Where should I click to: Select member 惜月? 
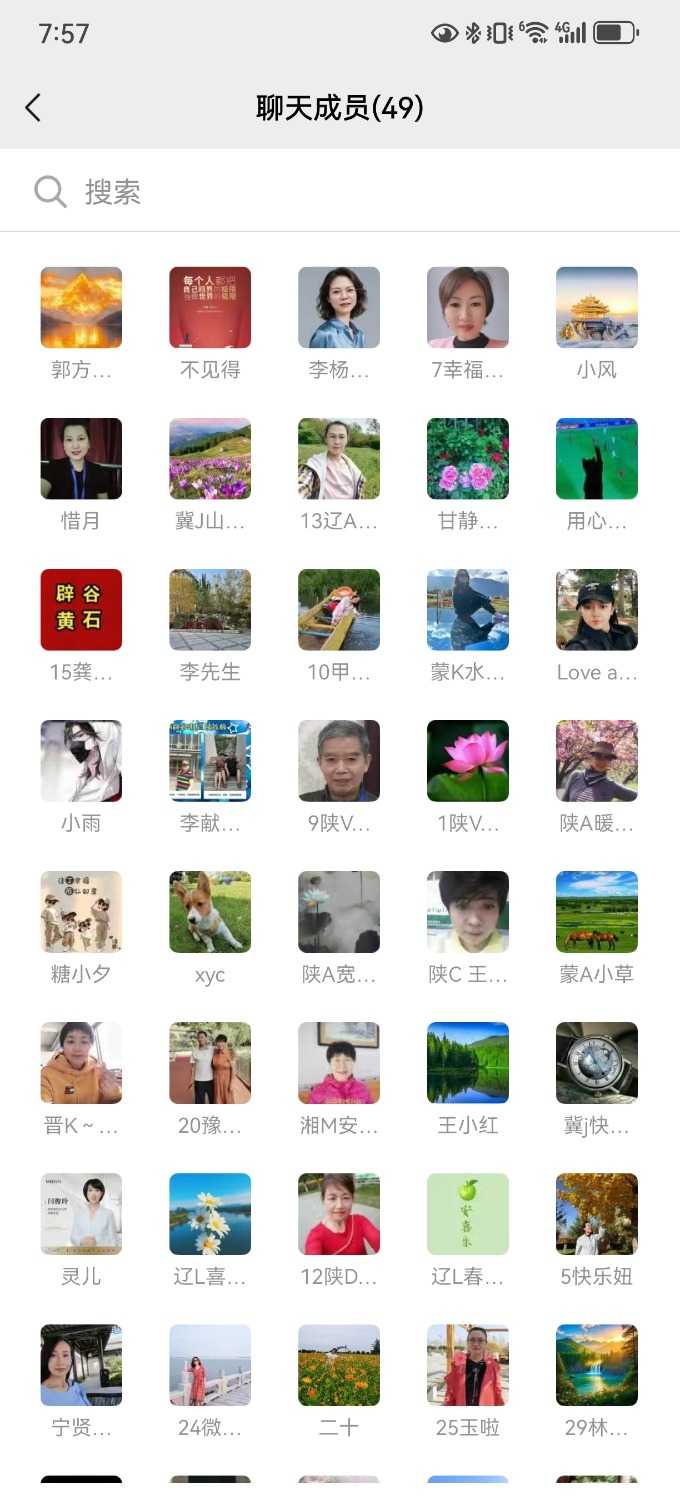tap(81, 459)
